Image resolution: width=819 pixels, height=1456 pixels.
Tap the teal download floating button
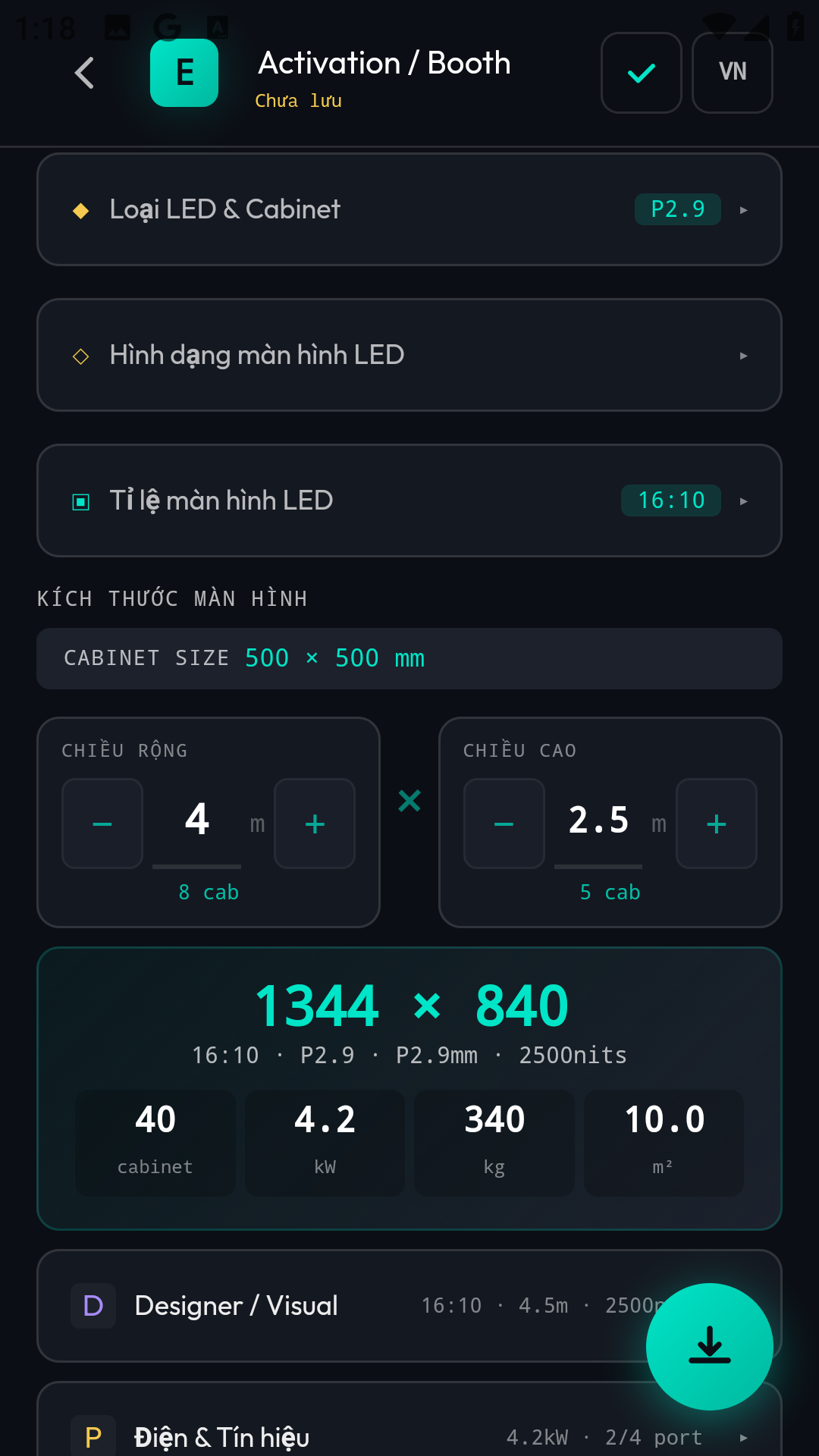click(x=709, y=1346)
